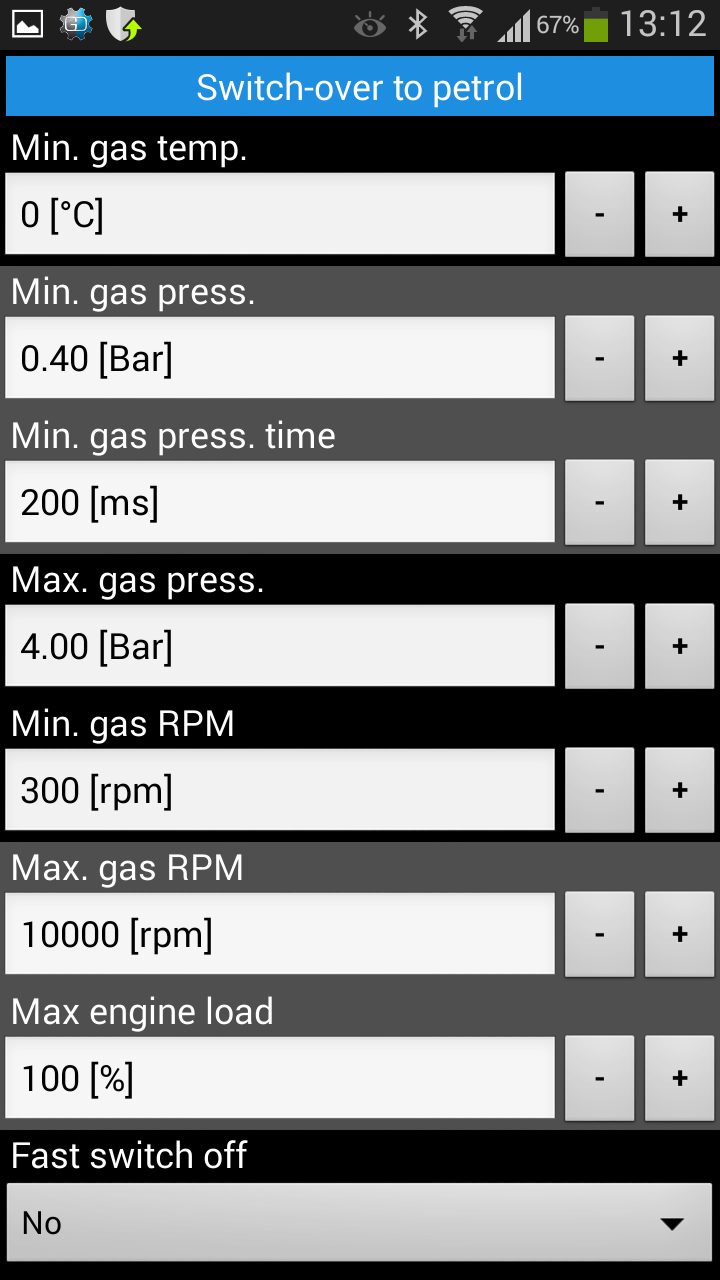Edit the 200 ms time field

pos(280,502)
